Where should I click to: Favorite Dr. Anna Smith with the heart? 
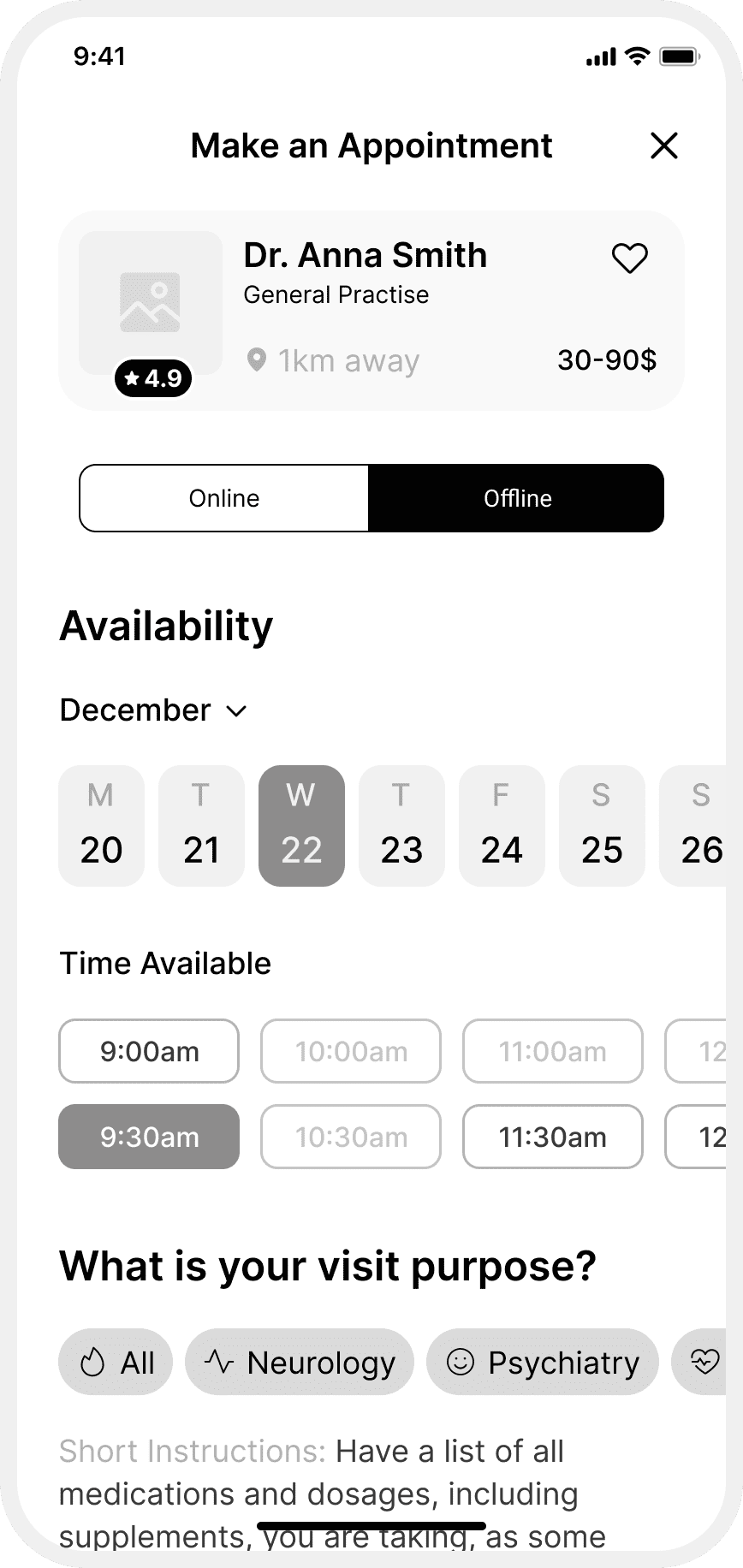pyautogui.click(x=629, y=258)
